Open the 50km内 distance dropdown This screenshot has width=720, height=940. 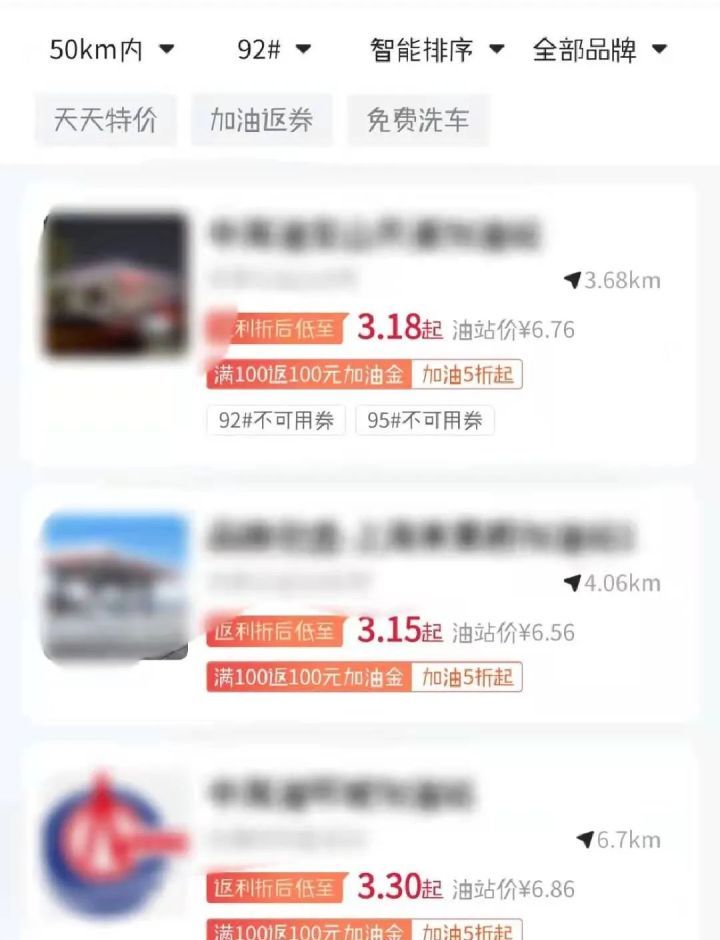coord(111,49)
